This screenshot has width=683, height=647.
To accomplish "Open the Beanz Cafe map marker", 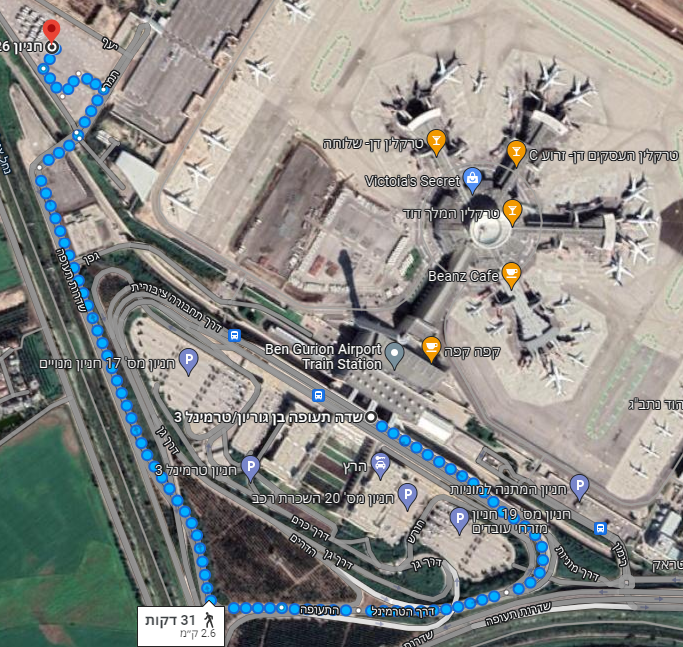I will click(511, 272).
